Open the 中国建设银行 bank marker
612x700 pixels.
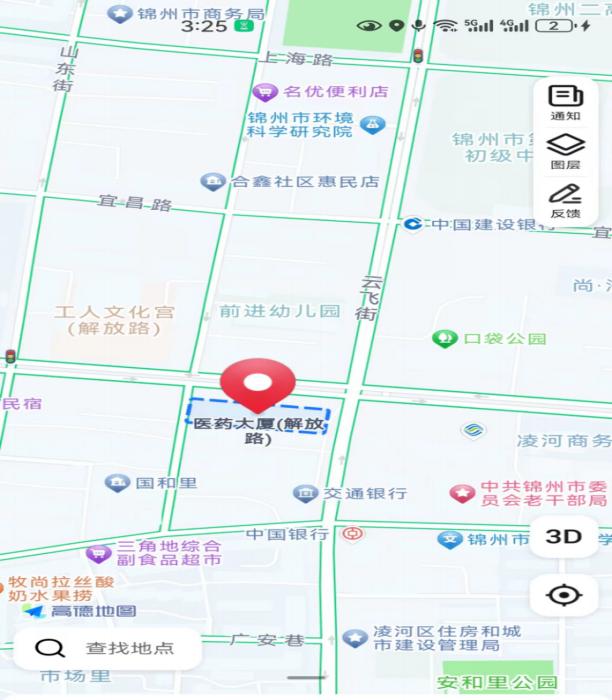tap(412, 224)
